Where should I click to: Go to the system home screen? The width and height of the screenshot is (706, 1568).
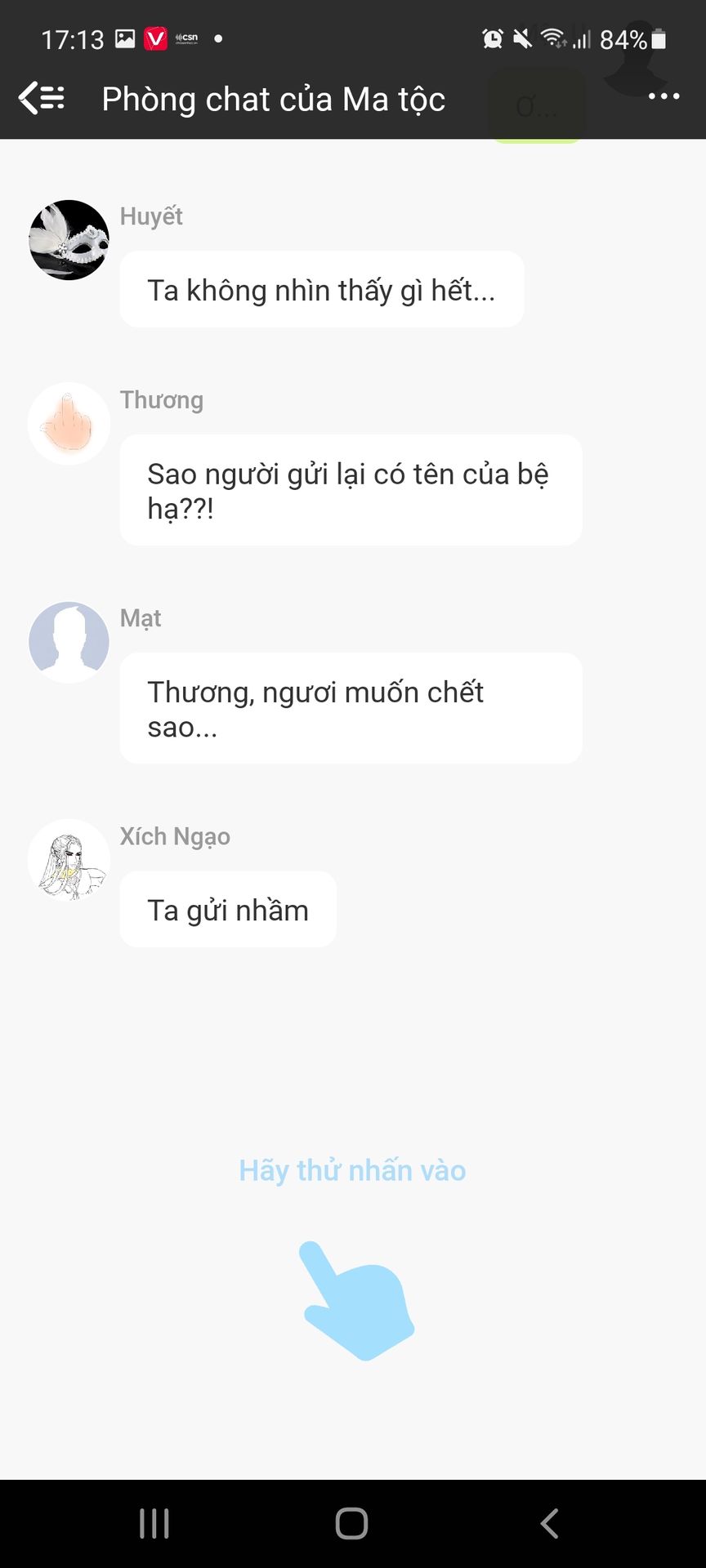tap(352, 1524)
